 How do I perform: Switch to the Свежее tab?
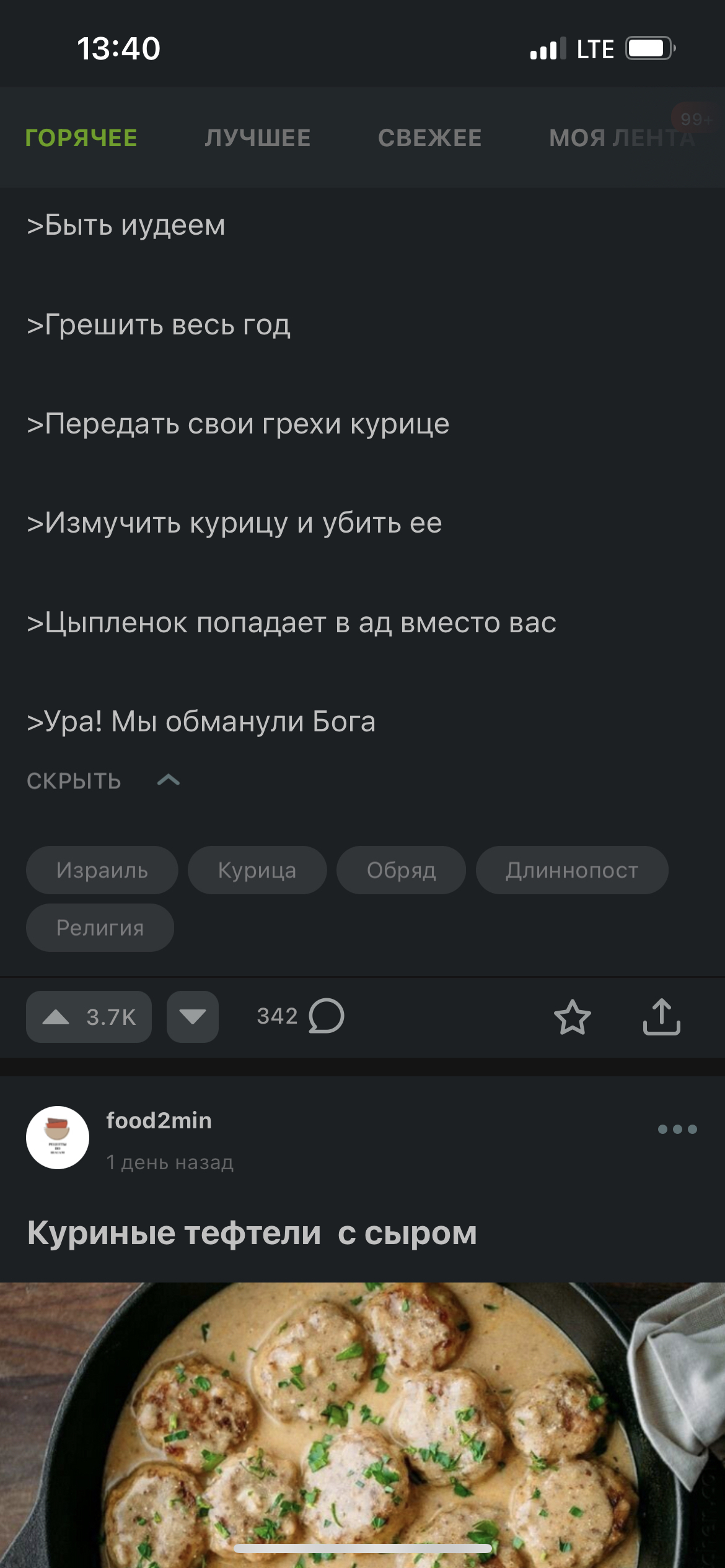(x=430, y=137)
